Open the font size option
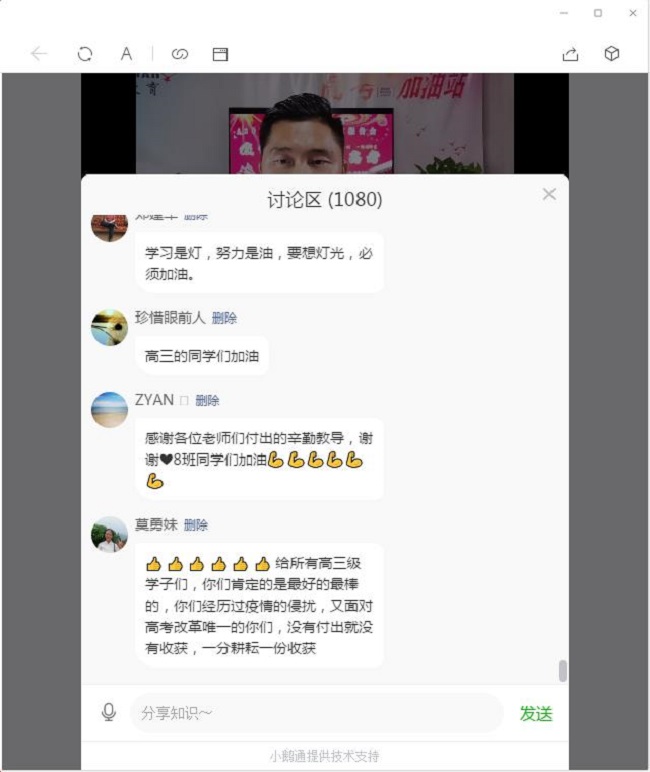 (x=126, y=54)
